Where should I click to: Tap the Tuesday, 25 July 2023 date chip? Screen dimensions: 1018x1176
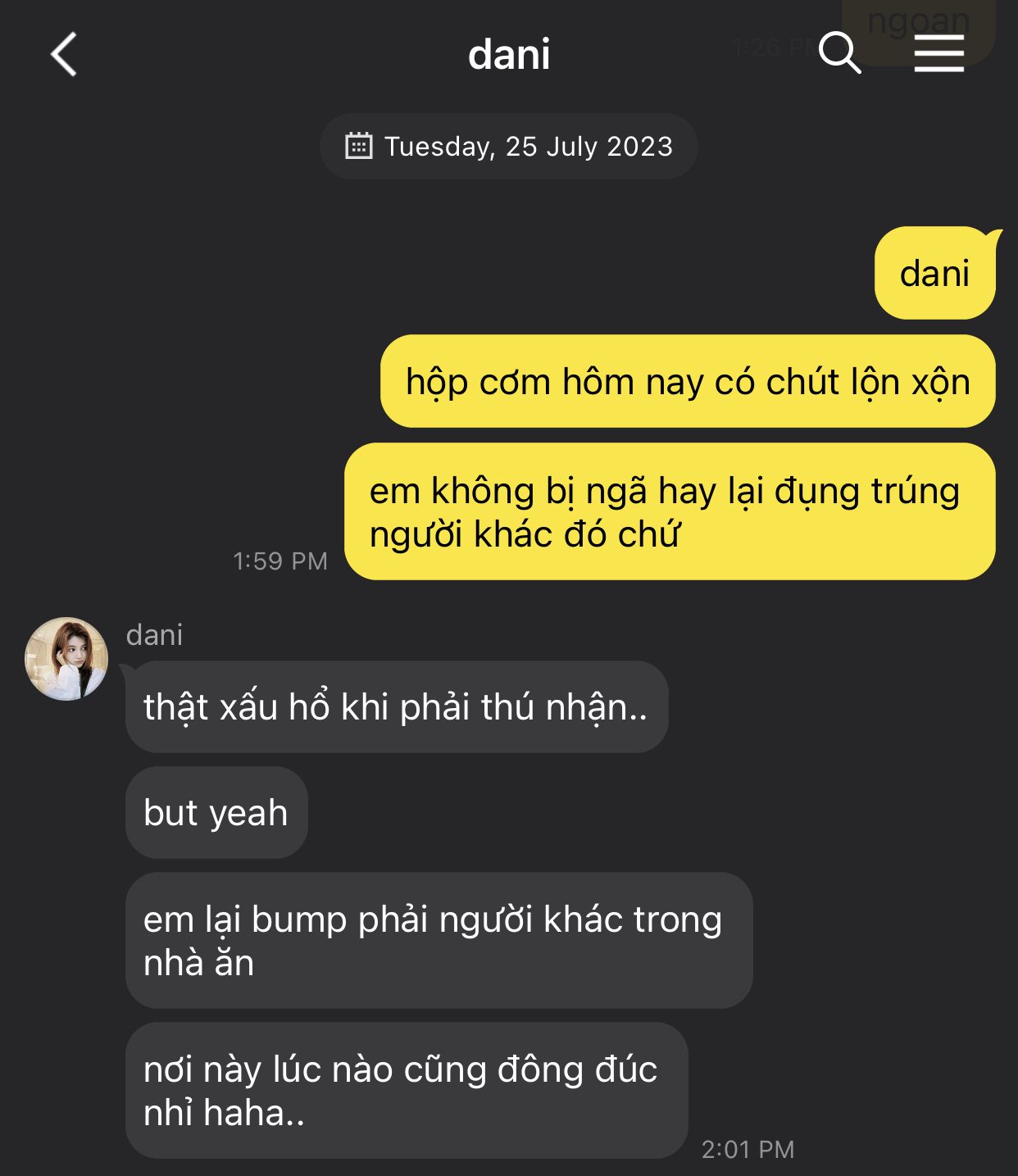[508, 147]
